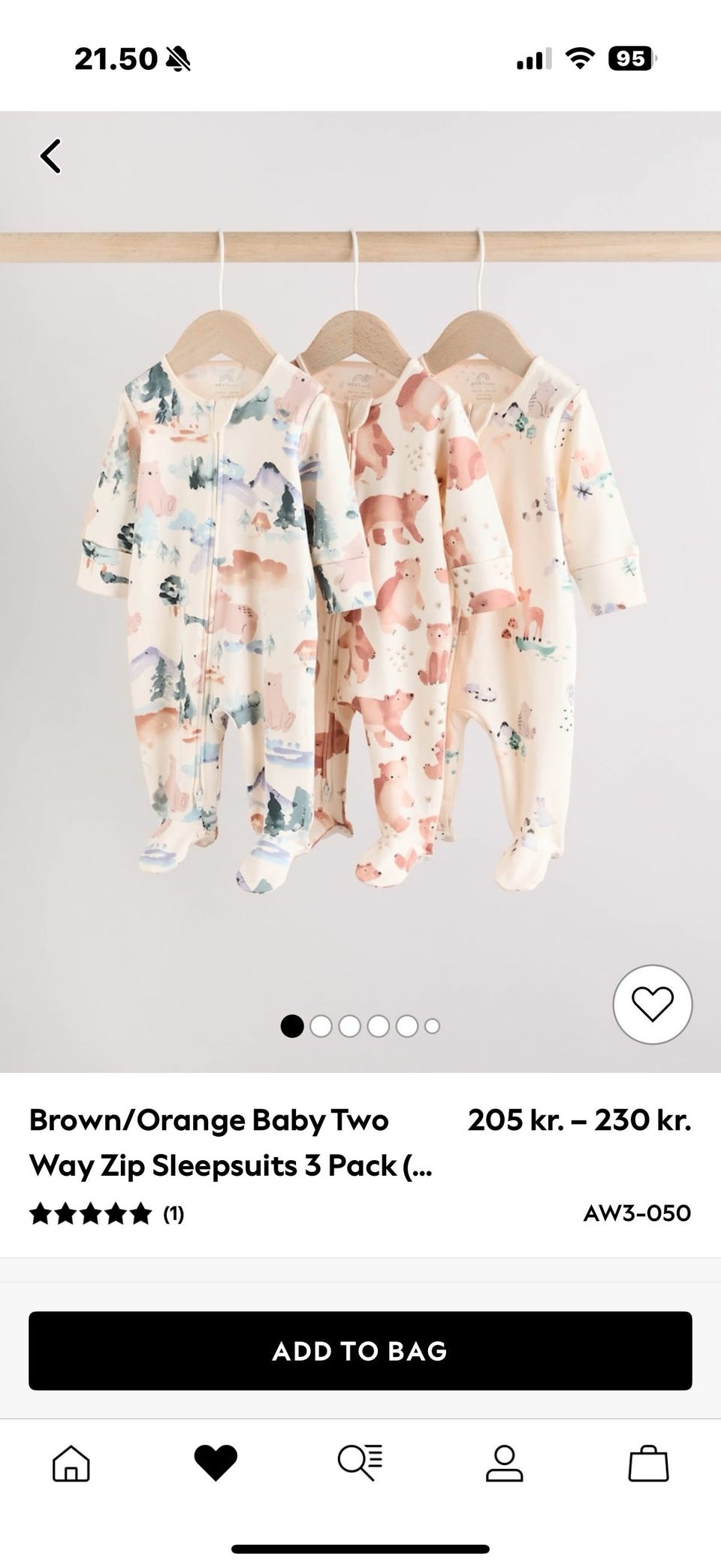
Task: Tap the Add to Bag button
Action: pyautogui.click(x=360, y=1351)
